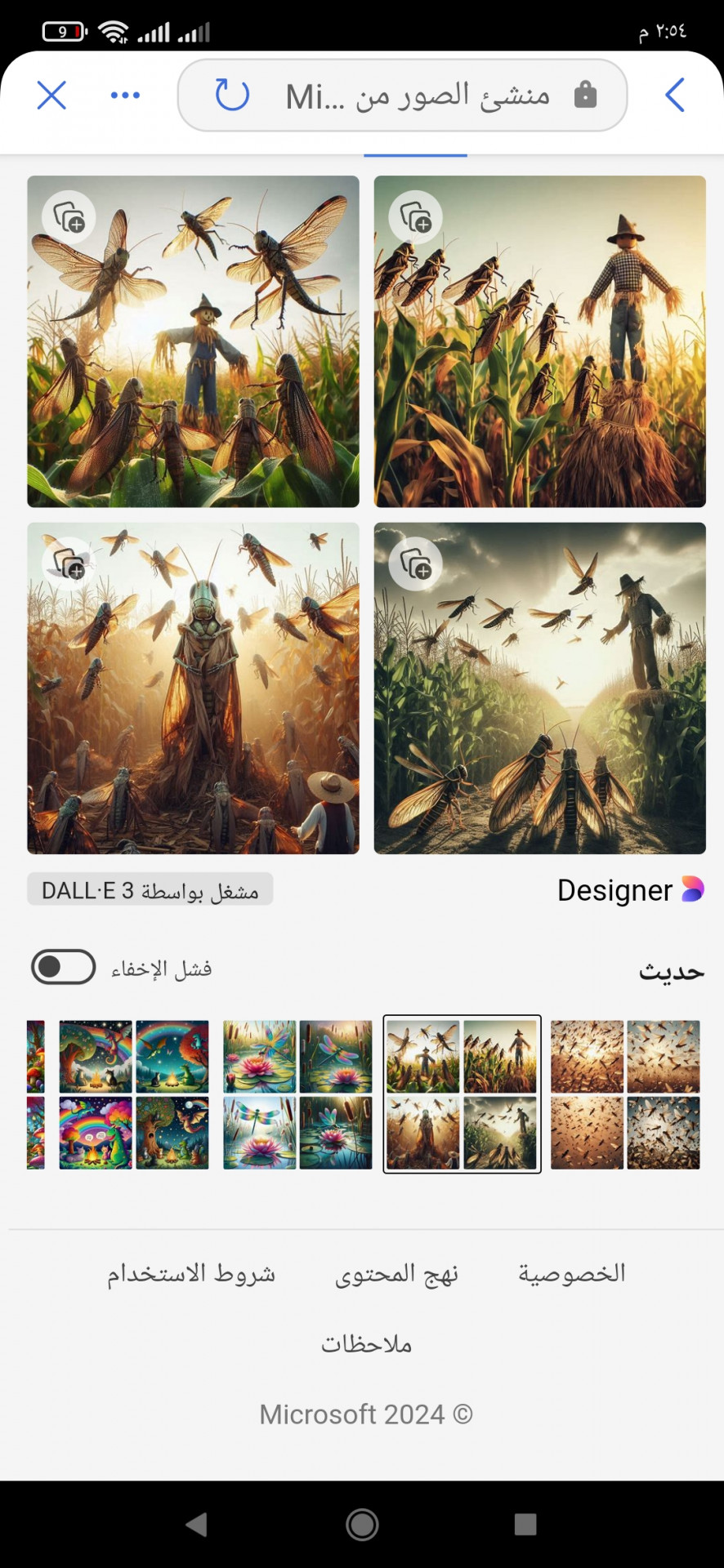Open recent set with rainbow campfire scenes

[x=134, y=1094]
